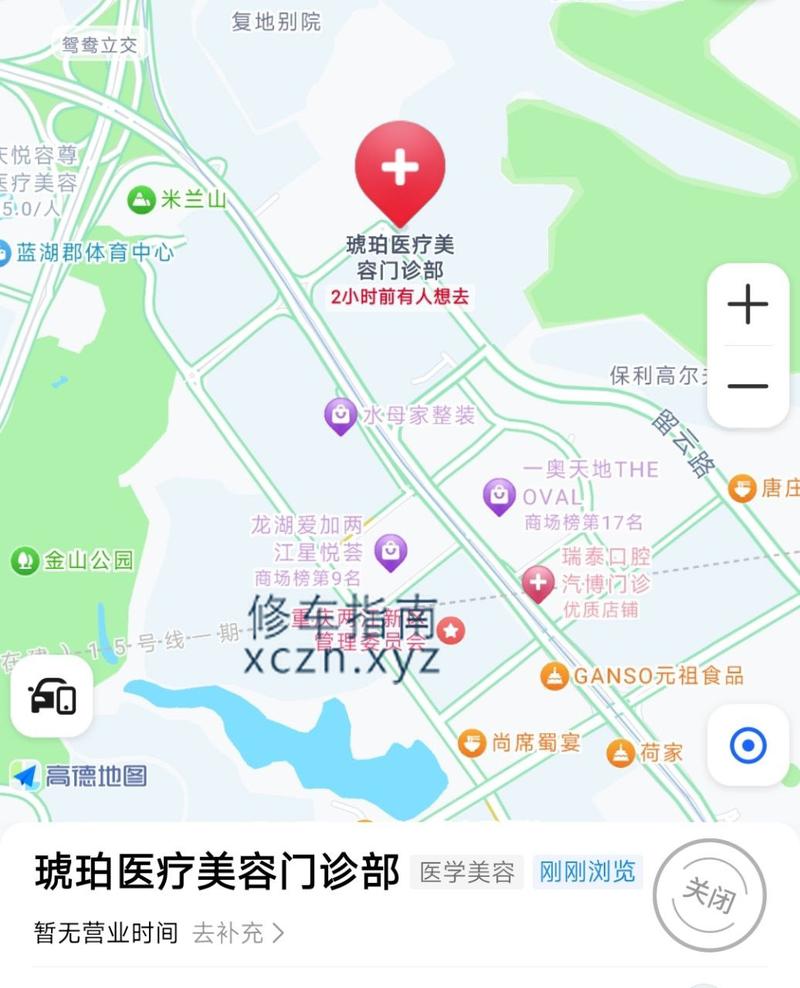This screenshot has width=800, height=988.
Task: Open 一奥天地THE OVAL shopping marker
Action: coord(499,495)
